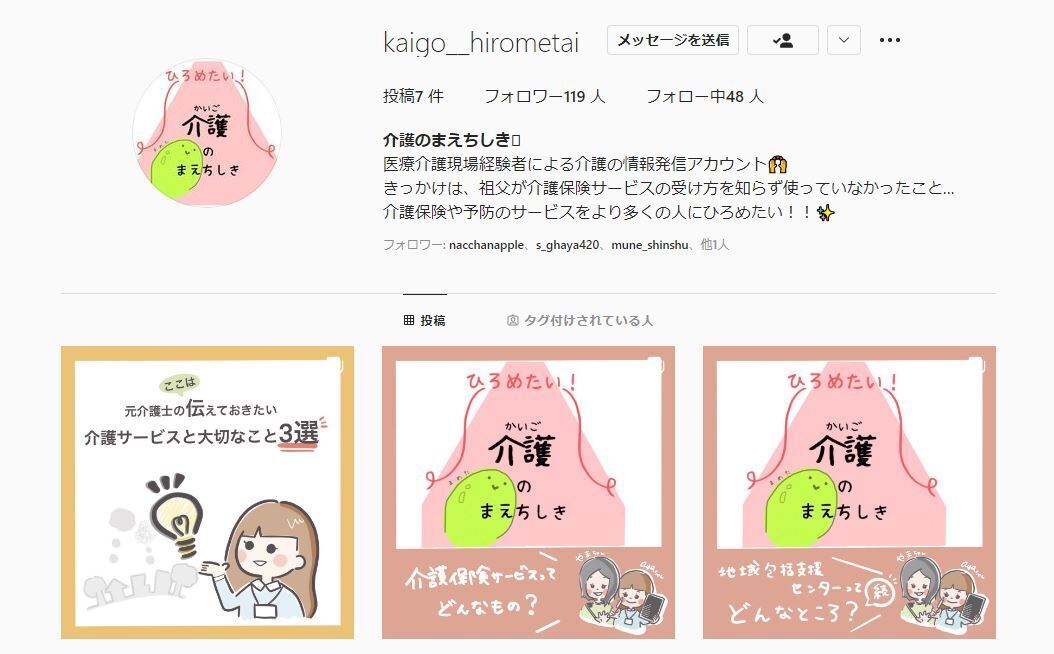Open follower nacchanapple's profile
The image size is (1054, 654).
[x=487, y=244]
